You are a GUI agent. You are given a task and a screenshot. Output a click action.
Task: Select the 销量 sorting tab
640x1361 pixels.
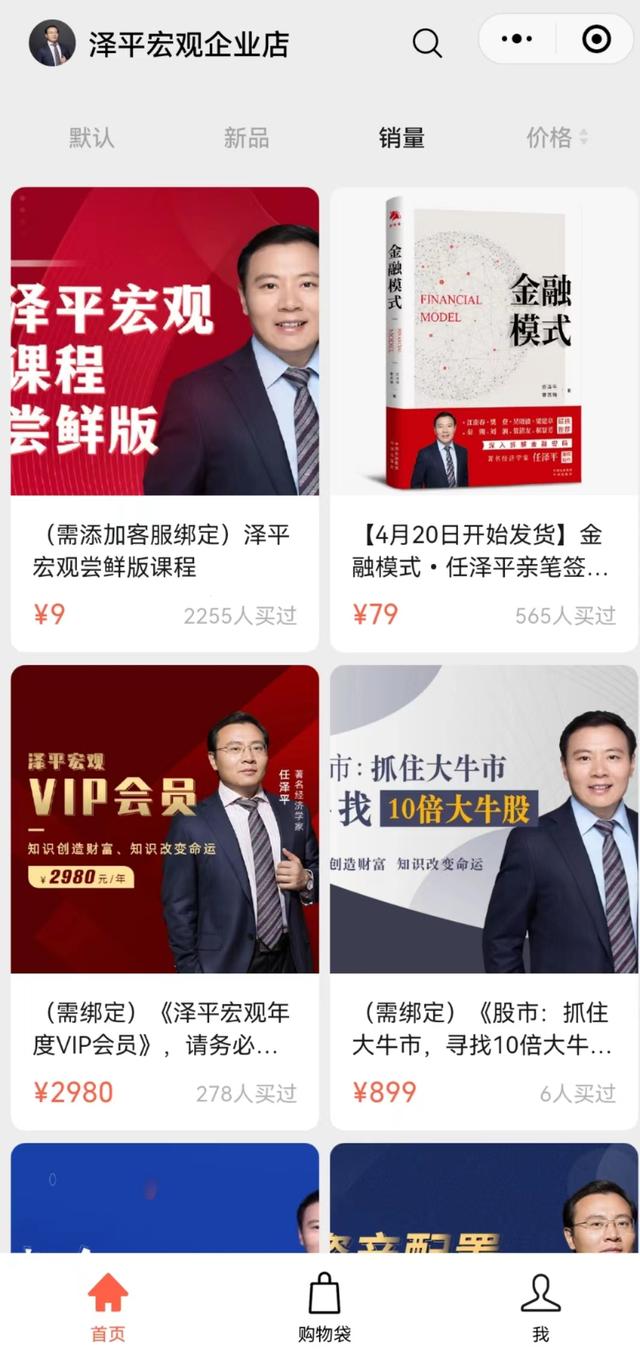tap(401, 138)
